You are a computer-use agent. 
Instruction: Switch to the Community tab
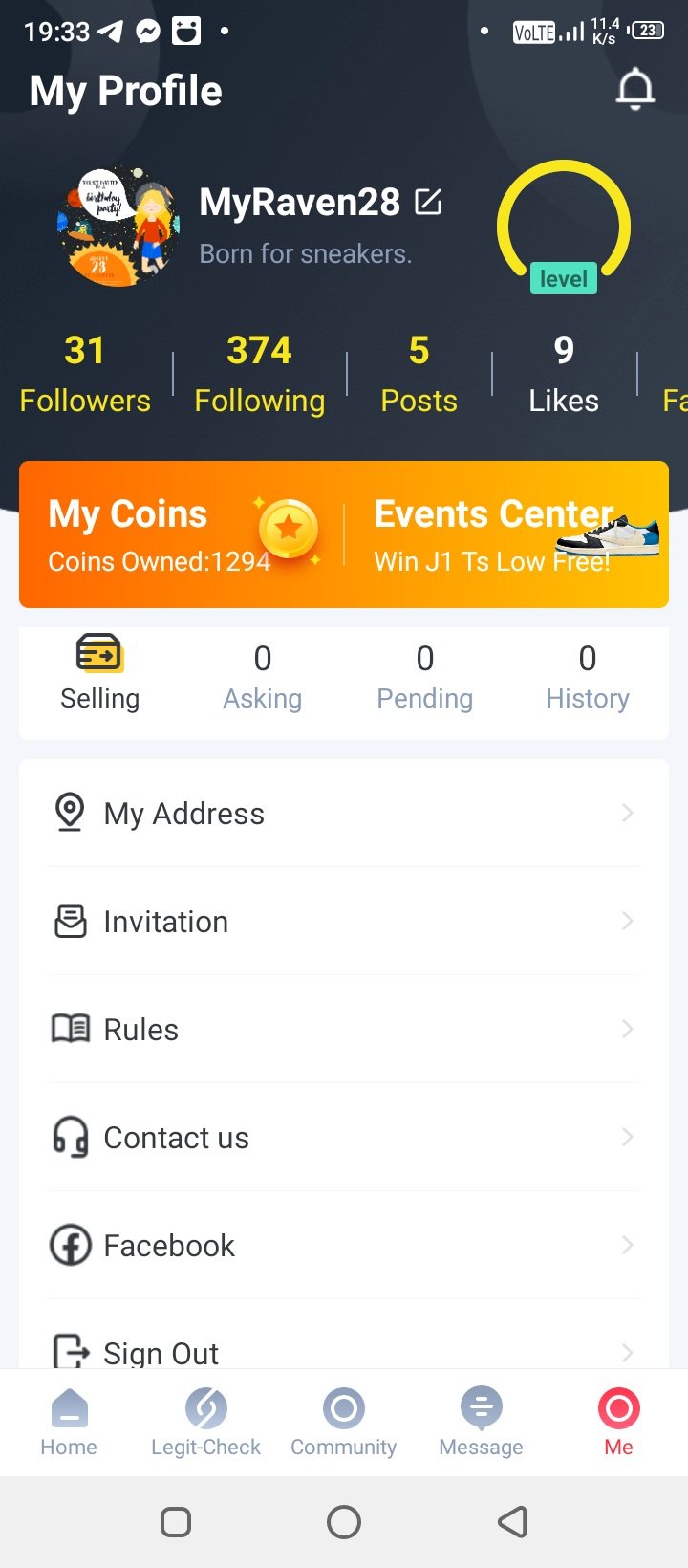pos(344,1423)
